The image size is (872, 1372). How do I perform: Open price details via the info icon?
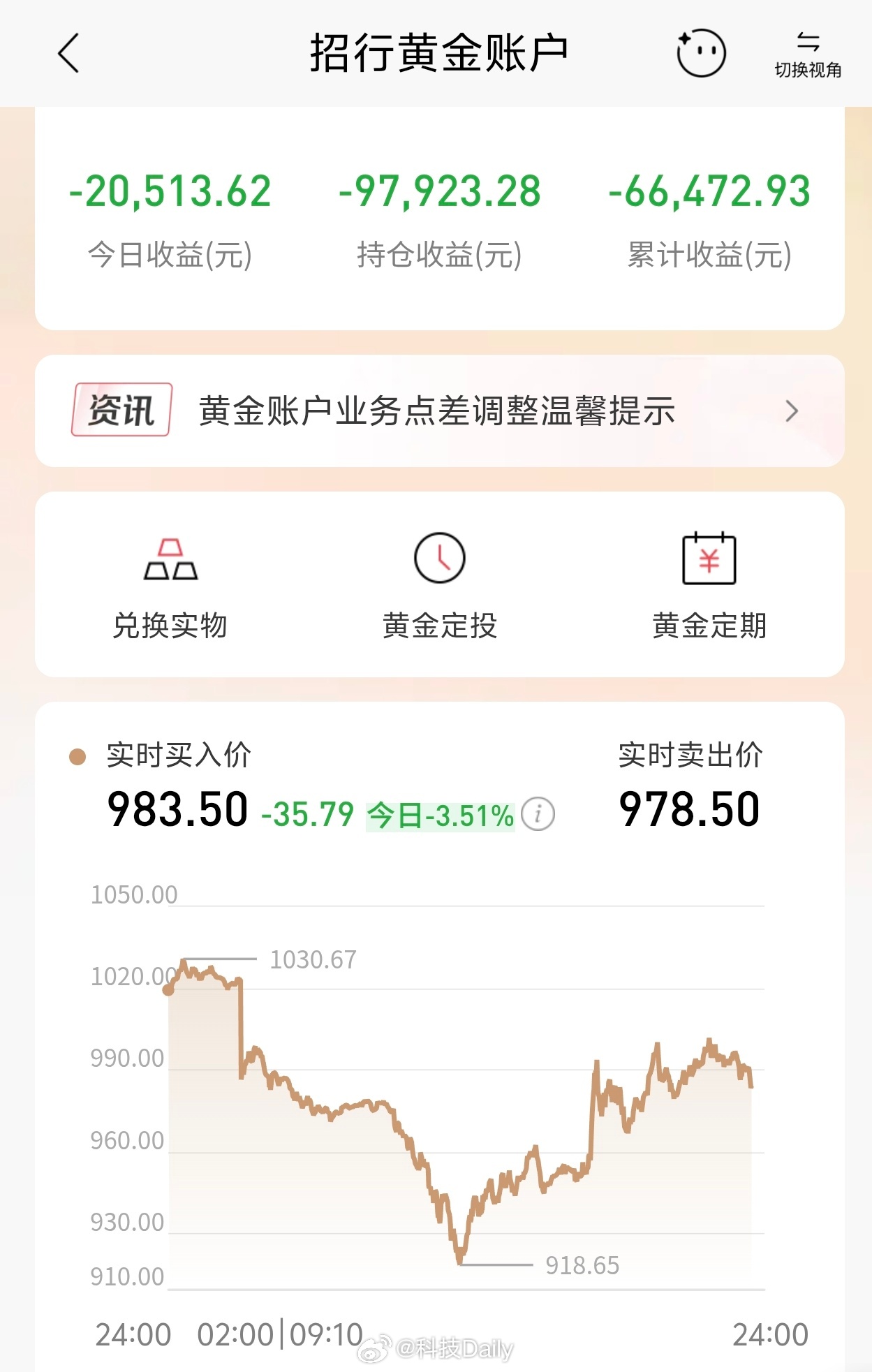(x=538, y=813)
